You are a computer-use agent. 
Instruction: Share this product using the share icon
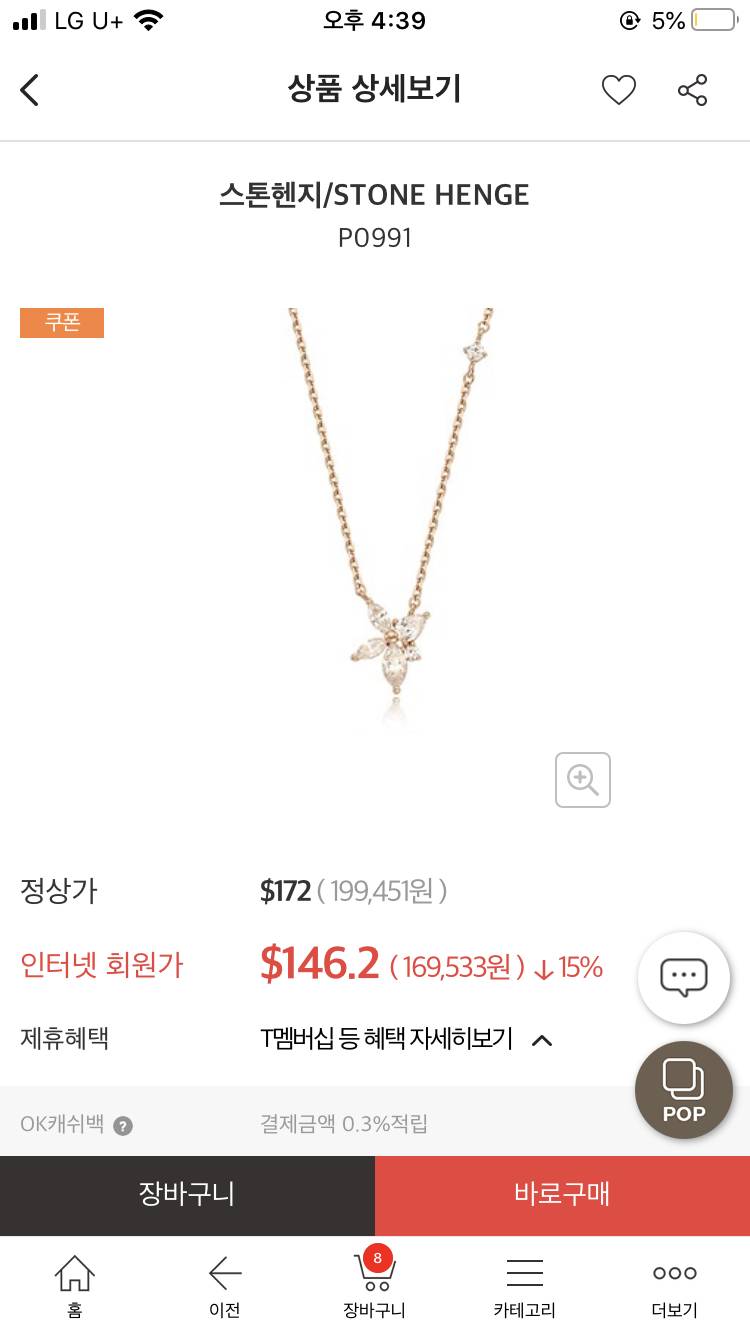pyautogui.click(x=693, y=89)
